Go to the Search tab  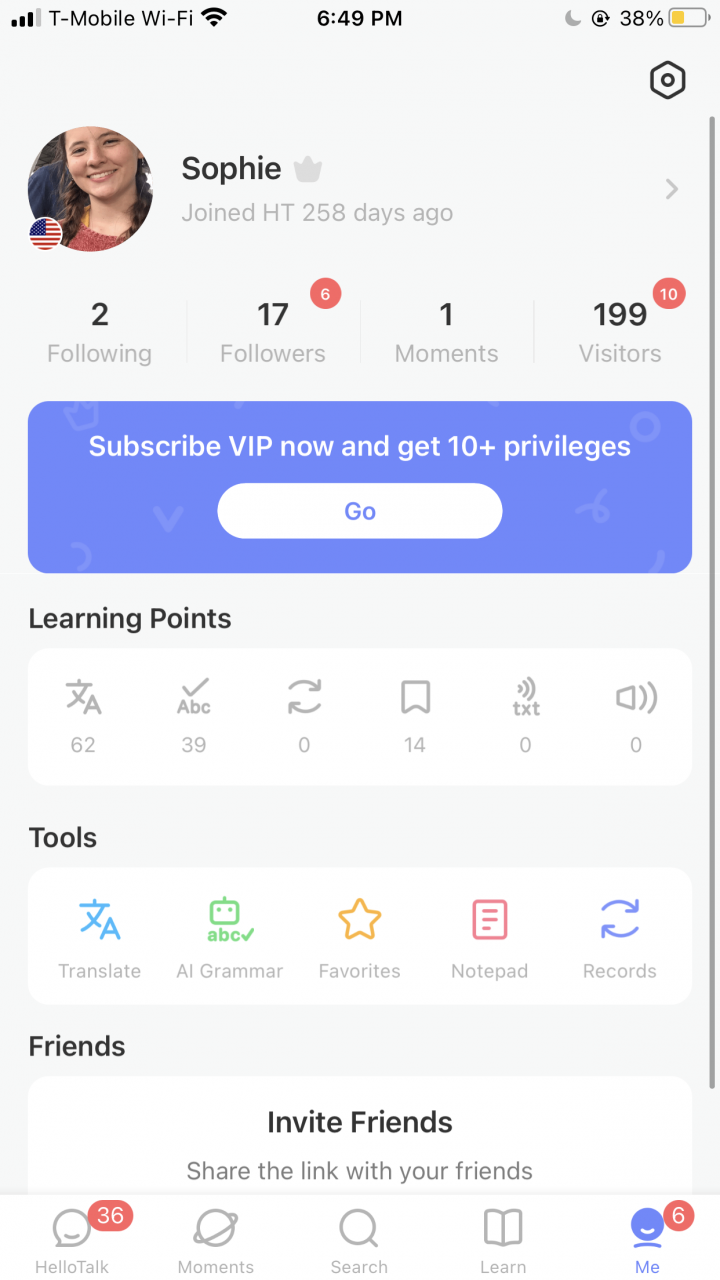click(x=359, y=1240)
